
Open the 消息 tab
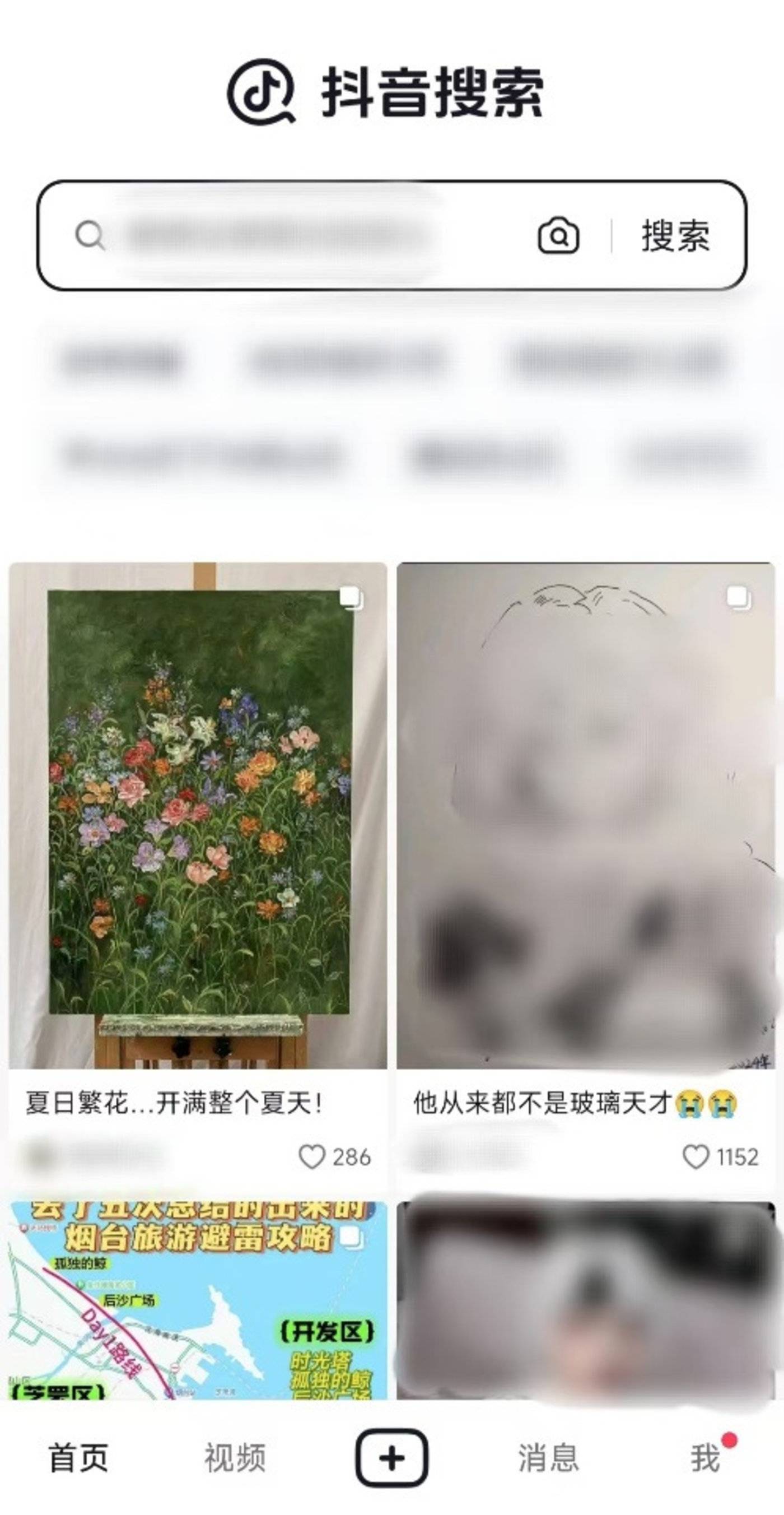tap(548, 1457)
